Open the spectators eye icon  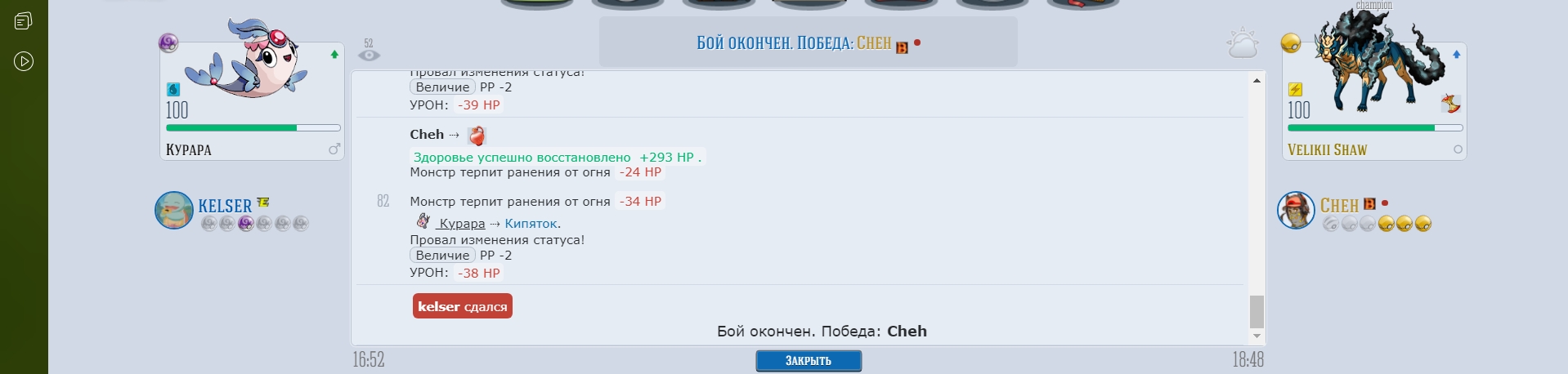click(x=369, y=55)
